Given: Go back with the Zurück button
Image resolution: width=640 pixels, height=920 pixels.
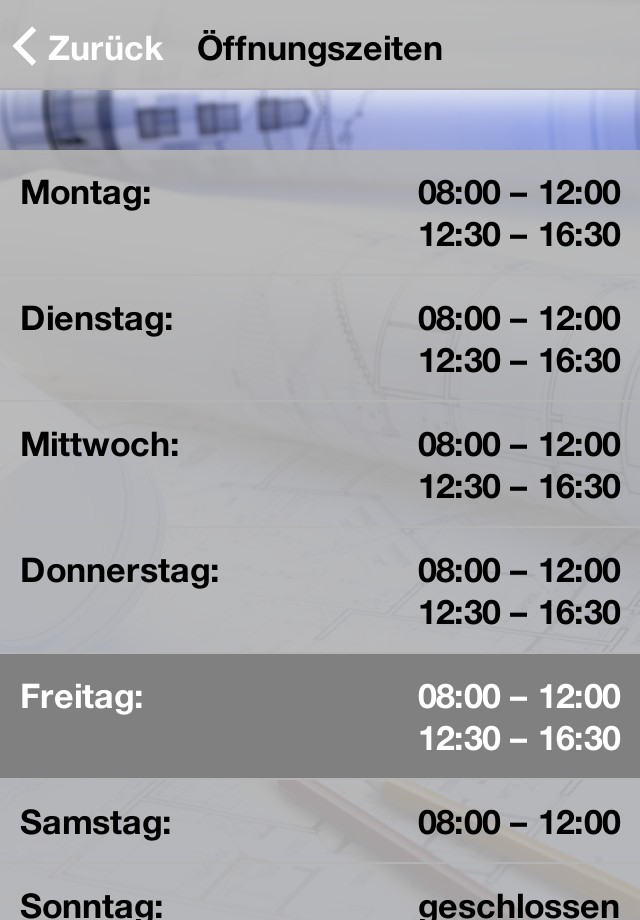Looking at the screenshot, I should [88, 47].
